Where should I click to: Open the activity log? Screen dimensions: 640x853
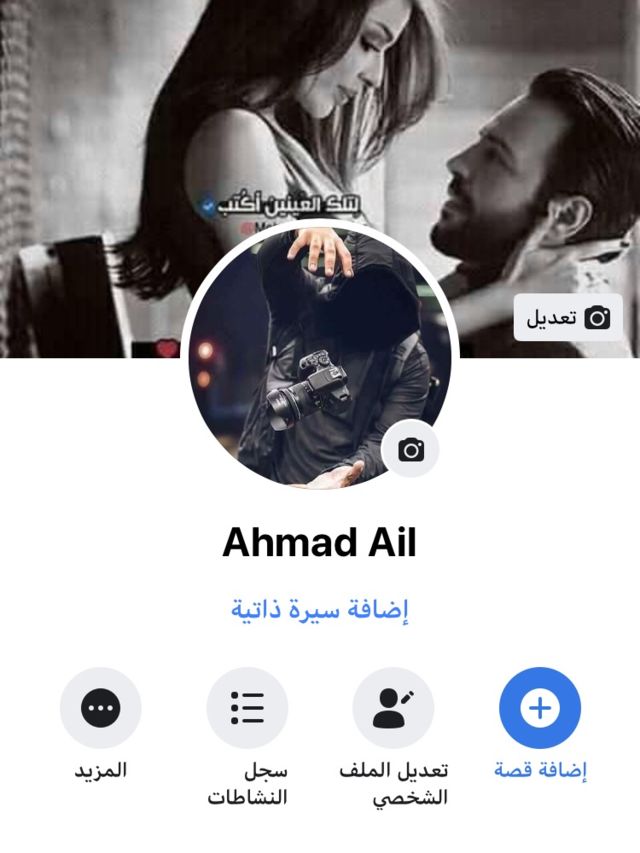click(247, 709)
